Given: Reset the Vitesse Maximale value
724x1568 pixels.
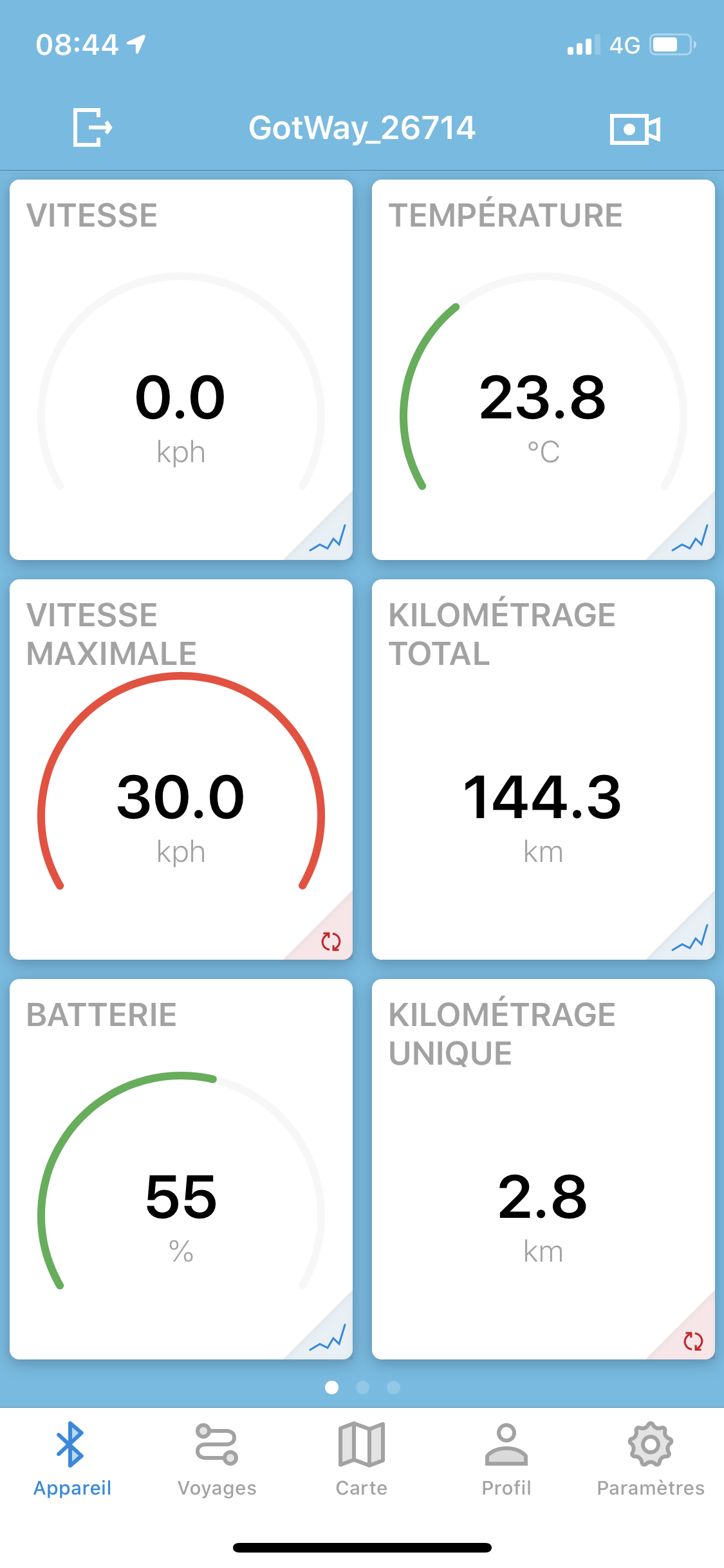Looking at the screenshot, I should (x=331, y=941).
